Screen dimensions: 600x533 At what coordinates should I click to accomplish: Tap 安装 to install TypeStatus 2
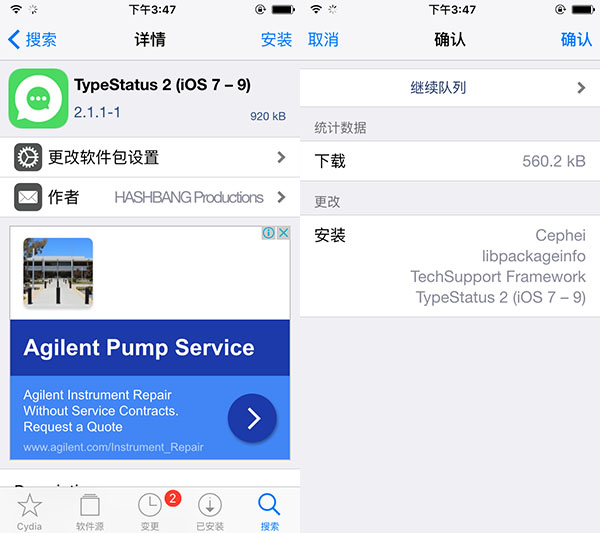pyautogui.click(x=276, y=40)
